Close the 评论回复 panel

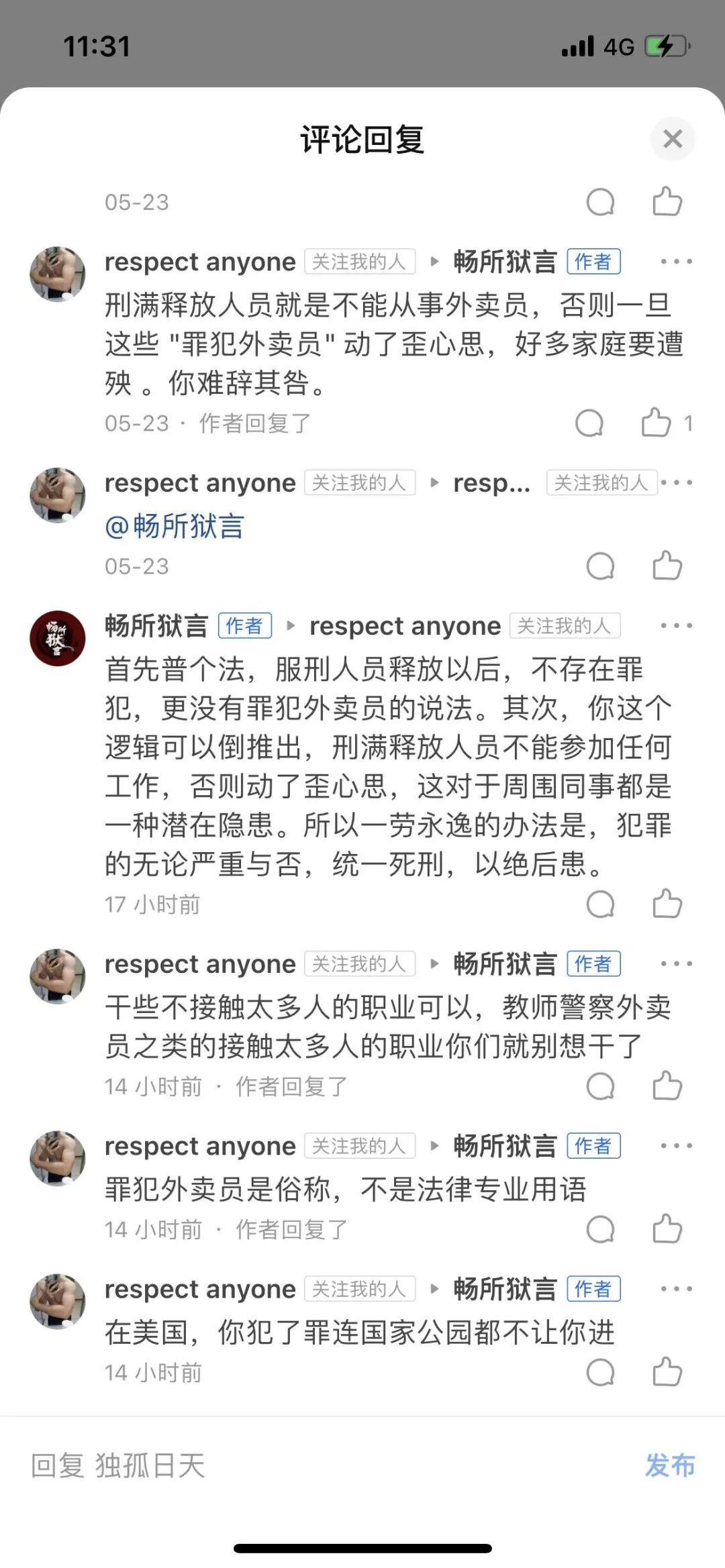672,139
